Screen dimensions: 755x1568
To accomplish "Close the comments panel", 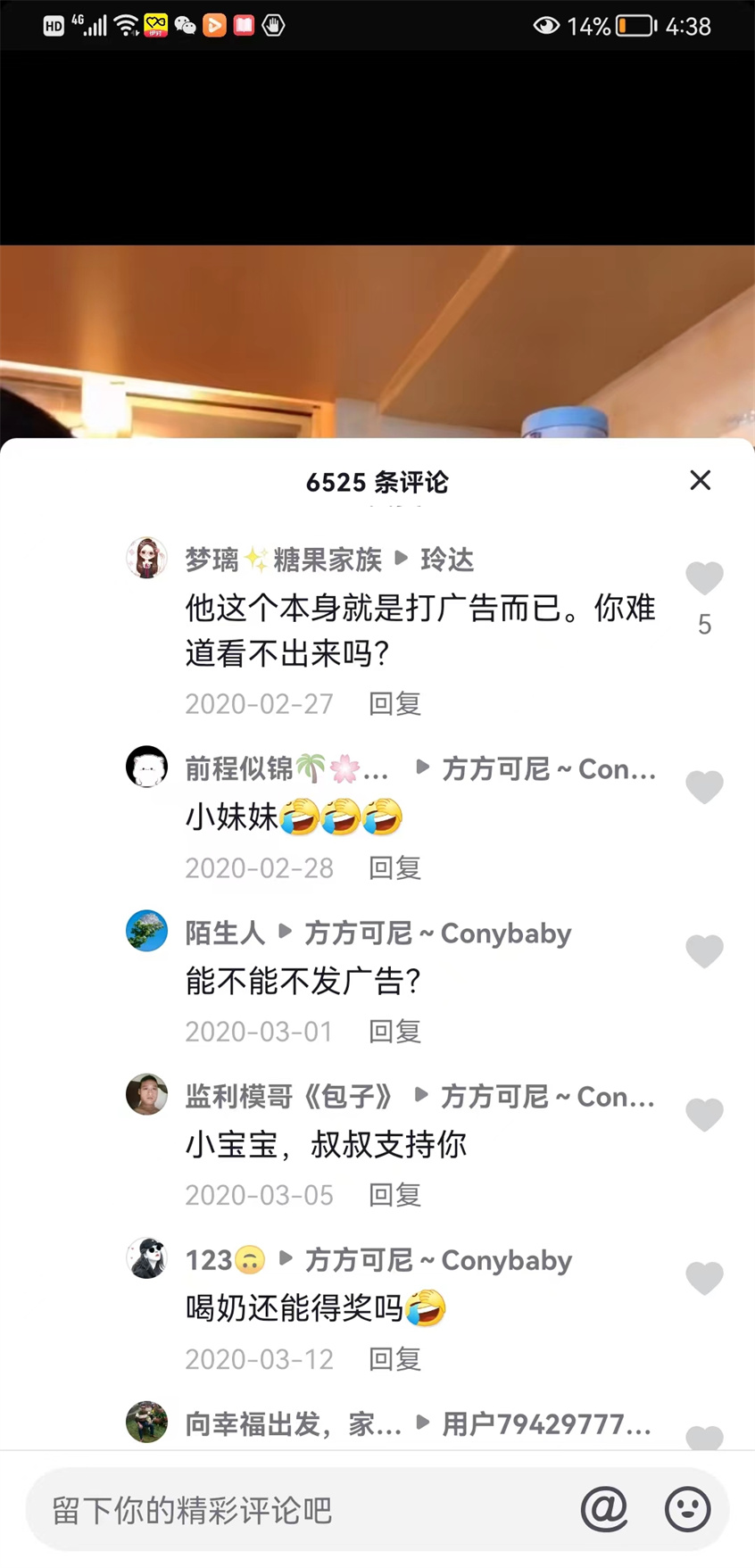I will tap(700, 481).
